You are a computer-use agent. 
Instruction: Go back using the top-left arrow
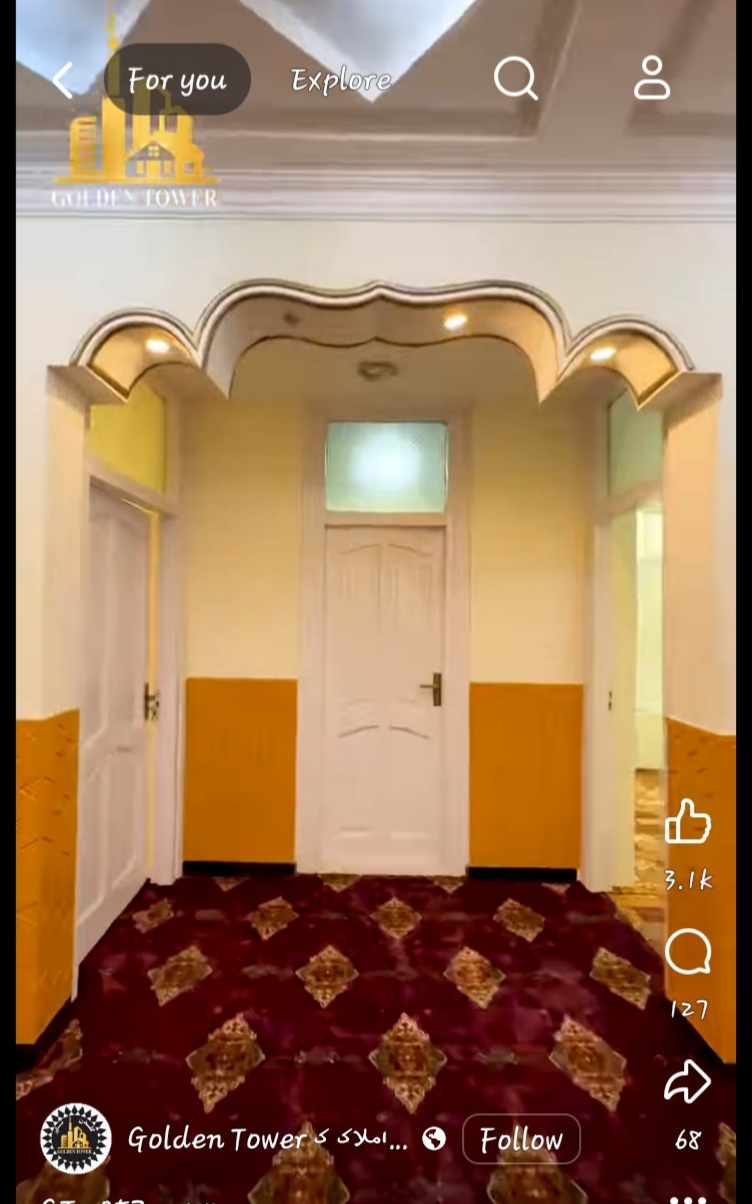point(63,80)
